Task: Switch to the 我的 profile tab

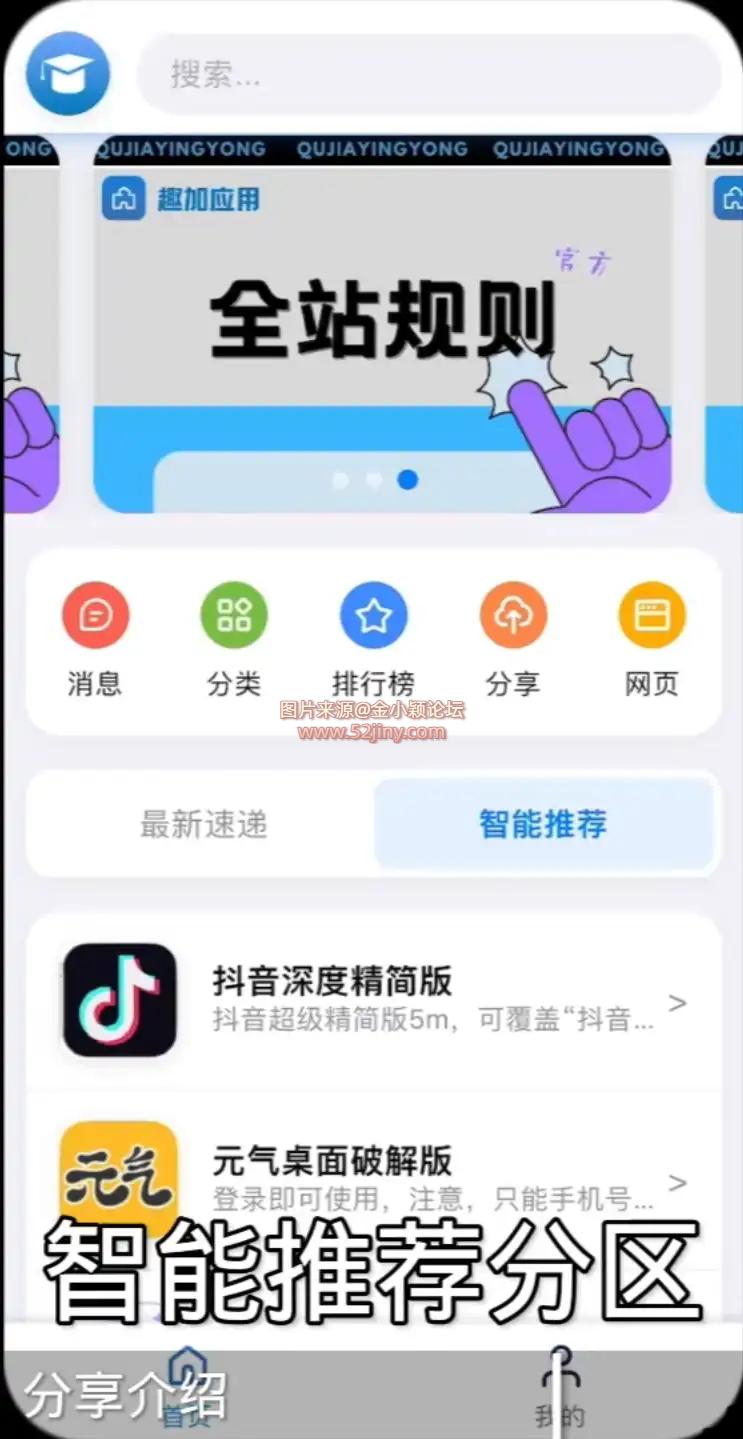Action: [560, 1388]
